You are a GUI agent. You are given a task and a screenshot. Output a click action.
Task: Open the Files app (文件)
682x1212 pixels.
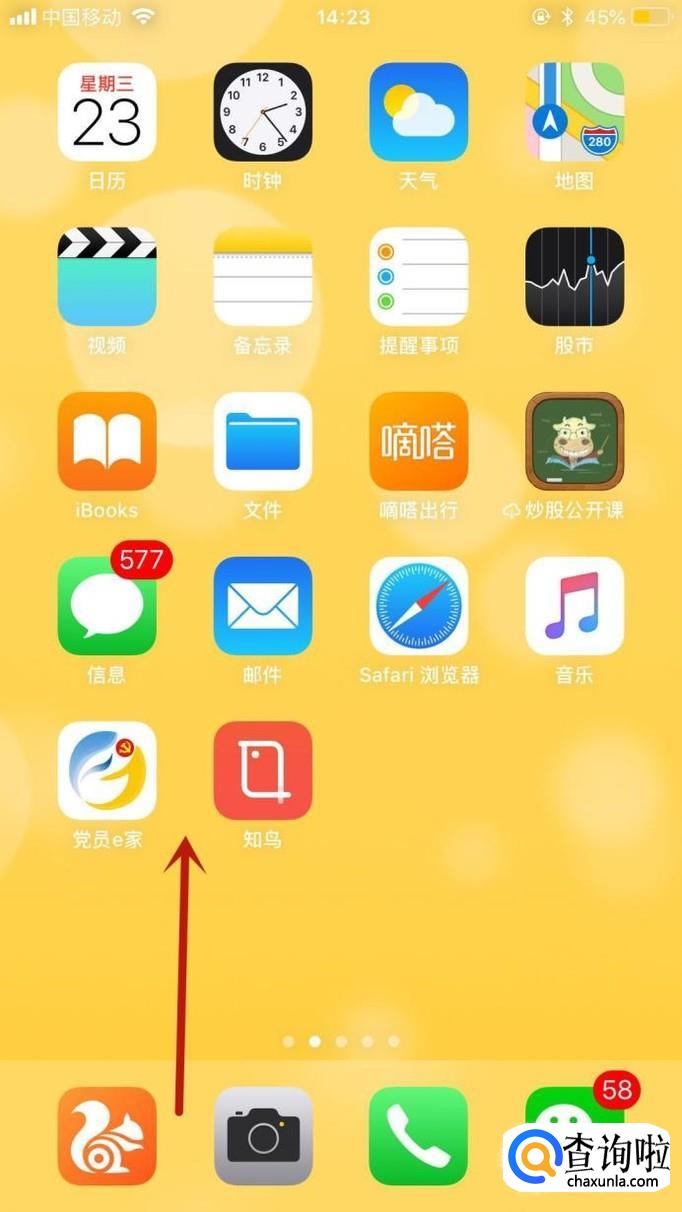[x=263, y=441]
